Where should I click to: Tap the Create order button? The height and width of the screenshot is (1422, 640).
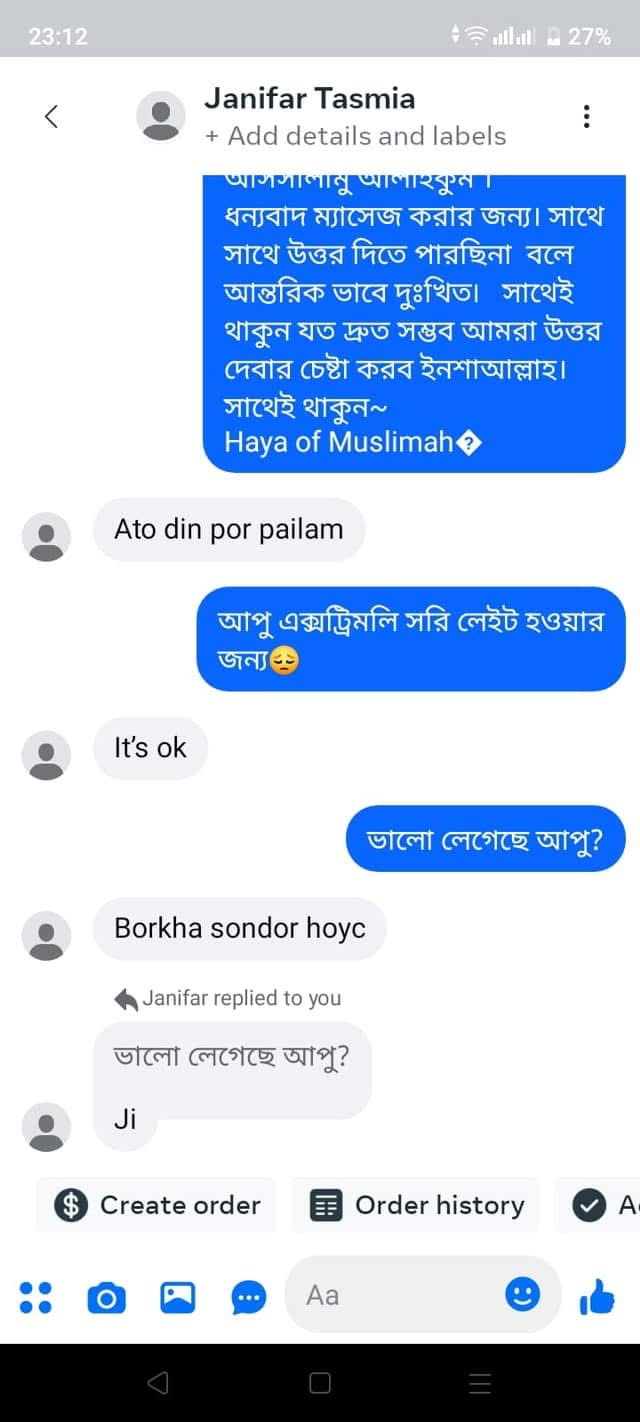[x=159, y=1205]
